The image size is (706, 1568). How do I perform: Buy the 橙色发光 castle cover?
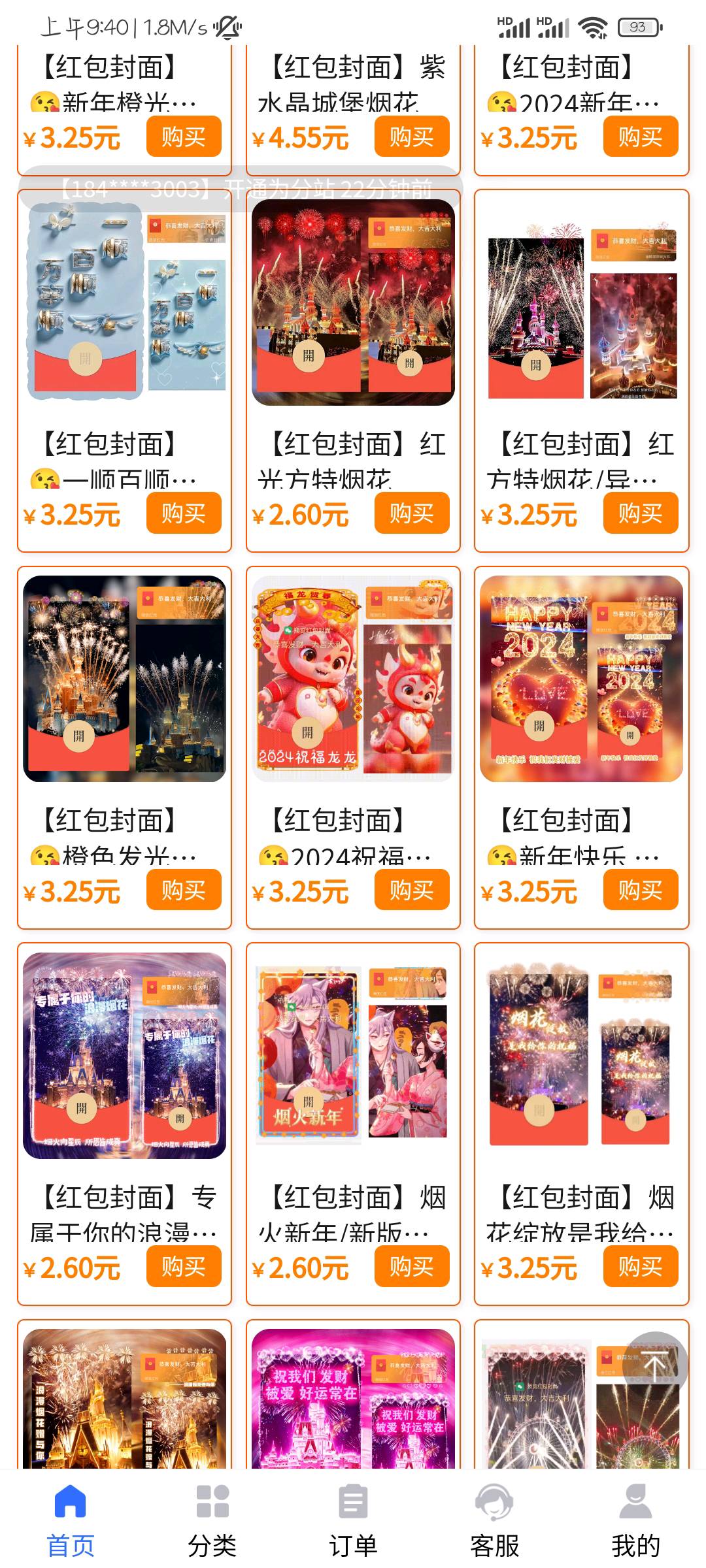[184, 890]
